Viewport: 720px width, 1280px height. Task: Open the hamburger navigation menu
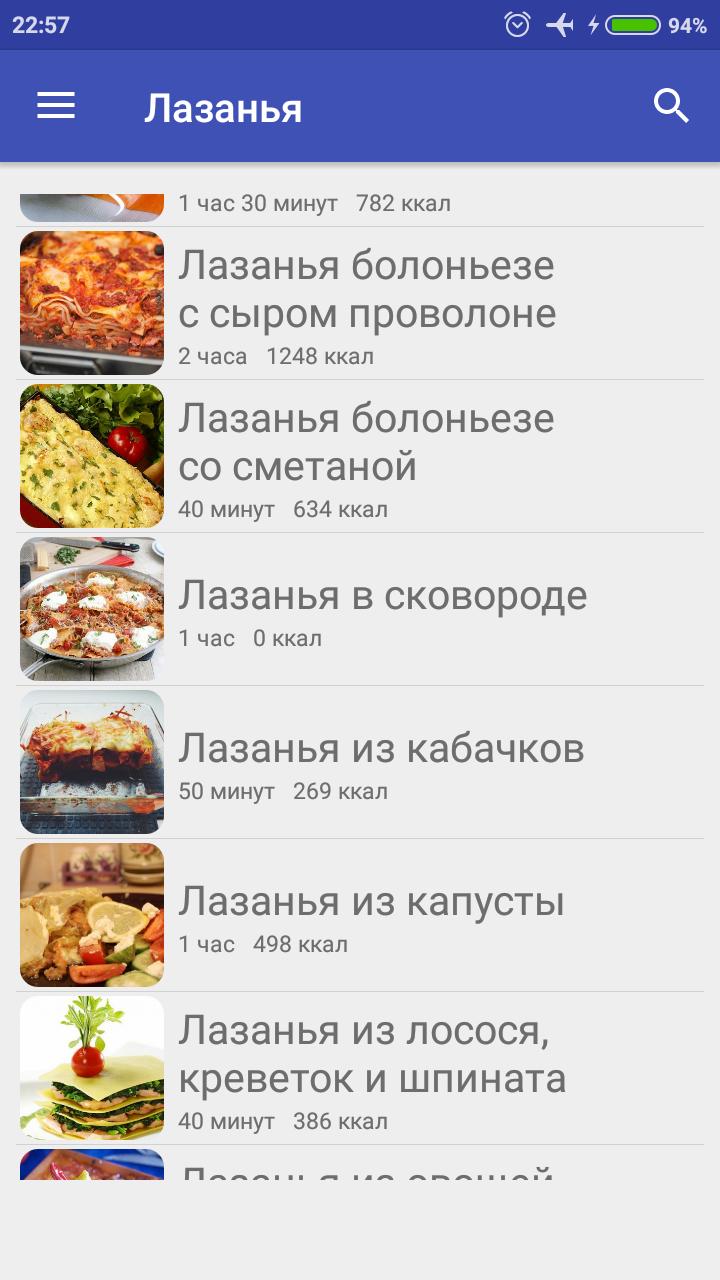tap(56, 106)
